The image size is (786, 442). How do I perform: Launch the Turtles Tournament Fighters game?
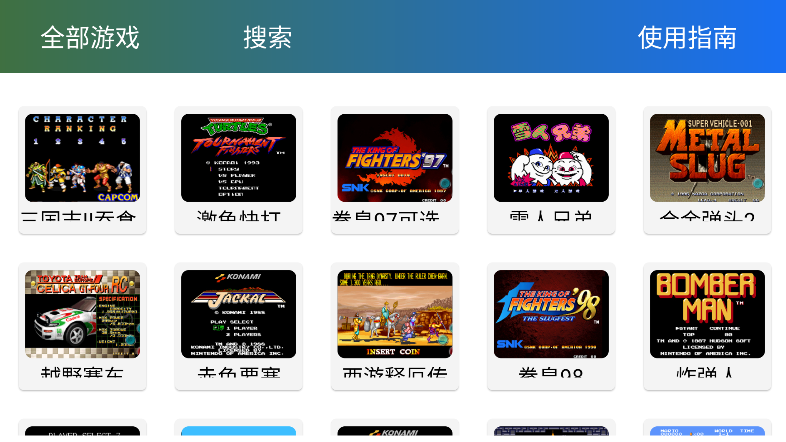pos(238,160)
